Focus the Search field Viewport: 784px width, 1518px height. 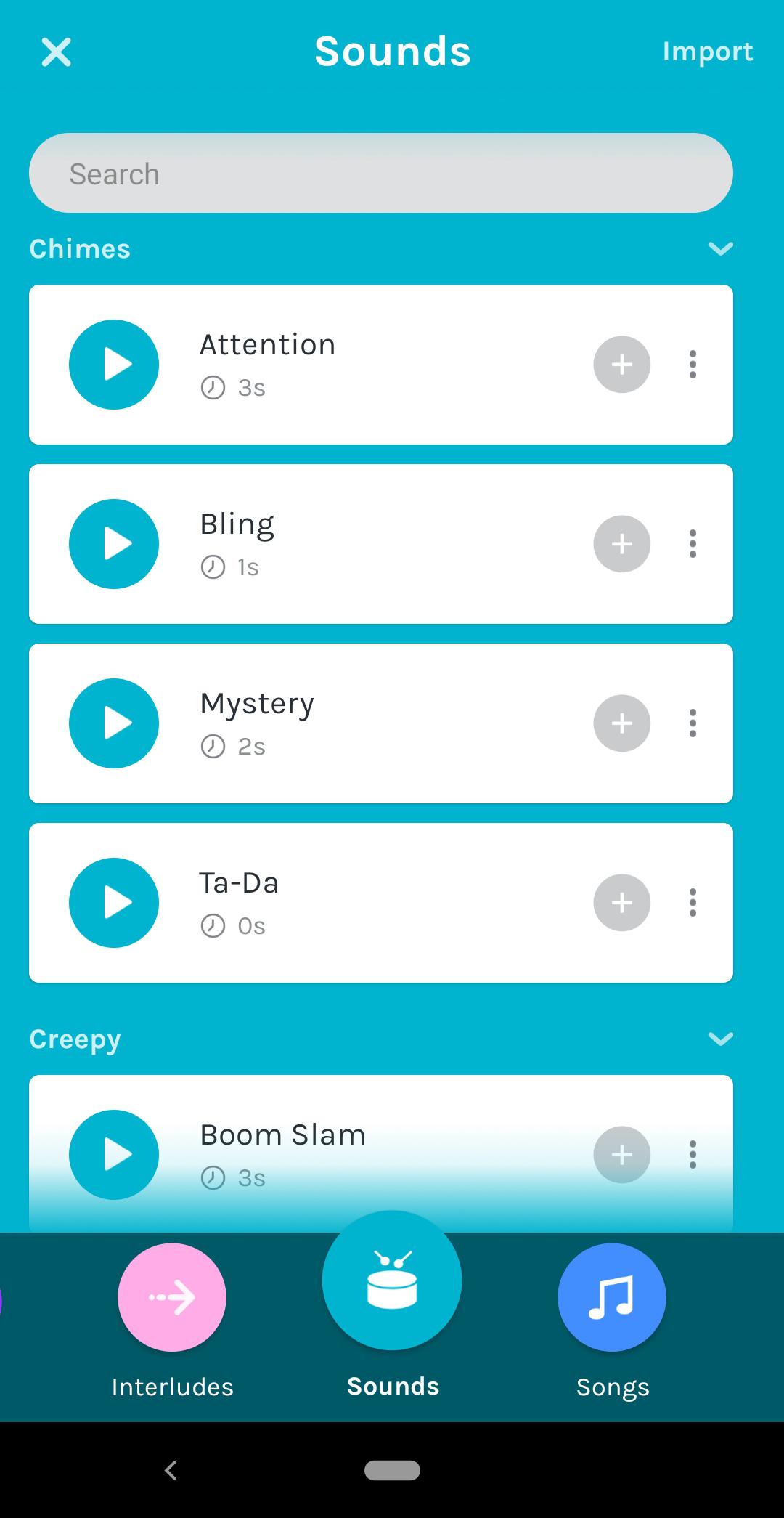pos(380,174)
